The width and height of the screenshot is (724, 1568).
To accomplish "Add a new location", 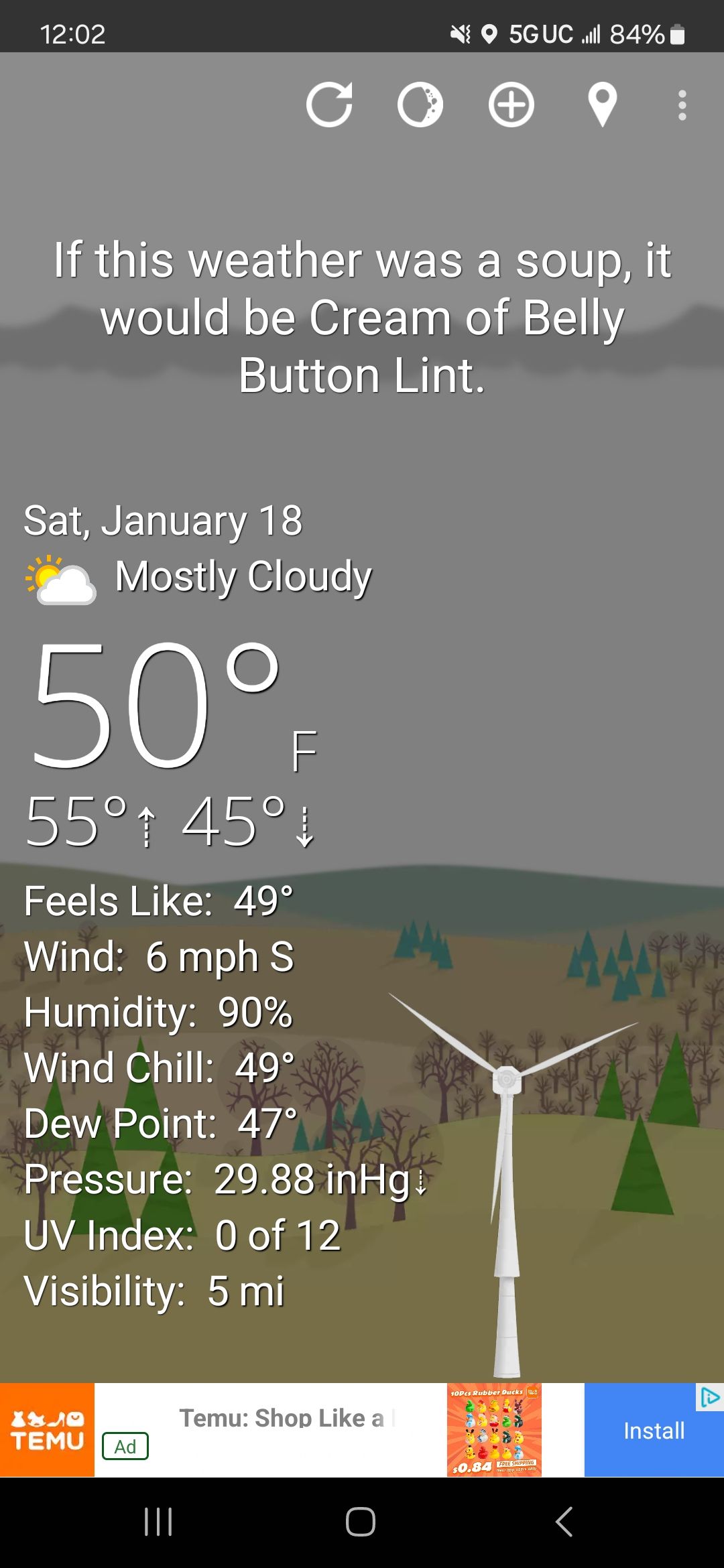I will (x=511, y=106).
